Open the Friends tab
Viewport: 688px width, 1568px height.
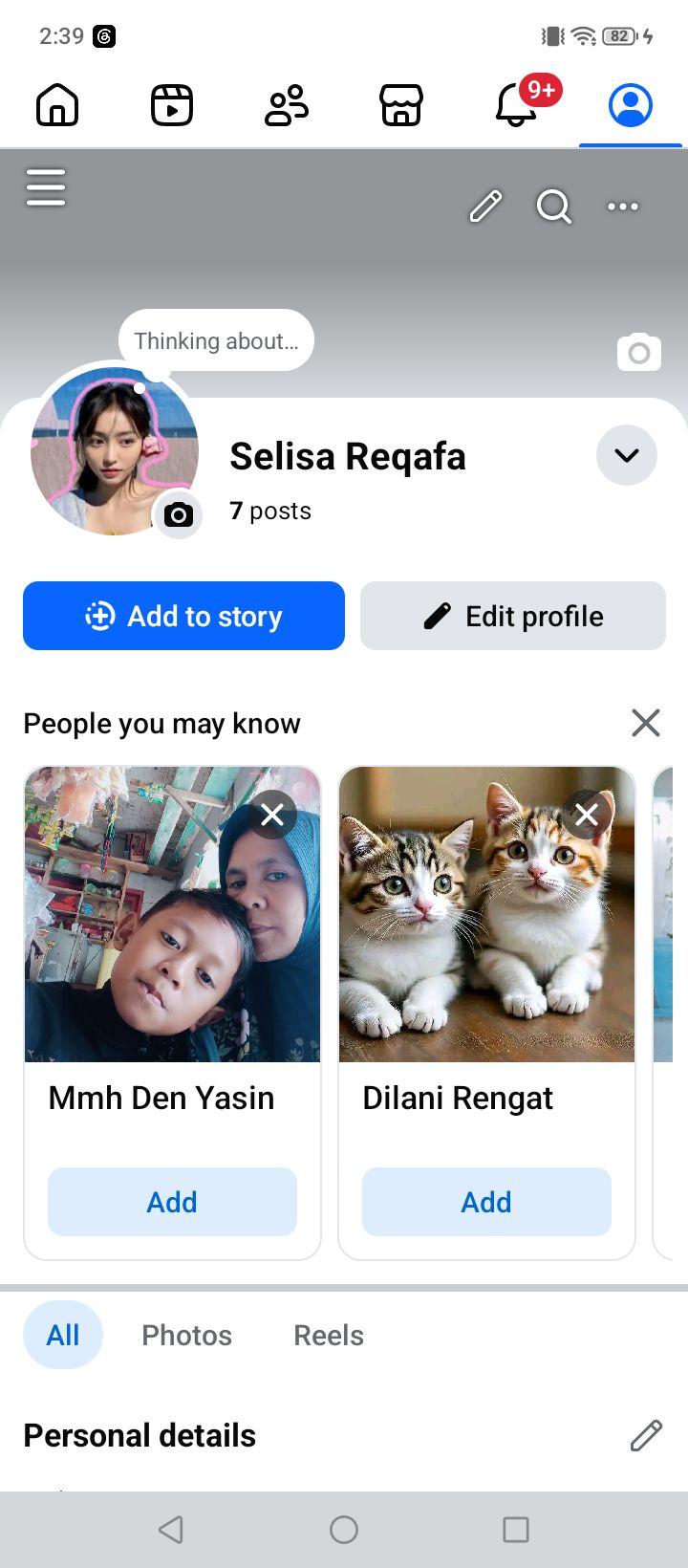(x=287, y=105)
